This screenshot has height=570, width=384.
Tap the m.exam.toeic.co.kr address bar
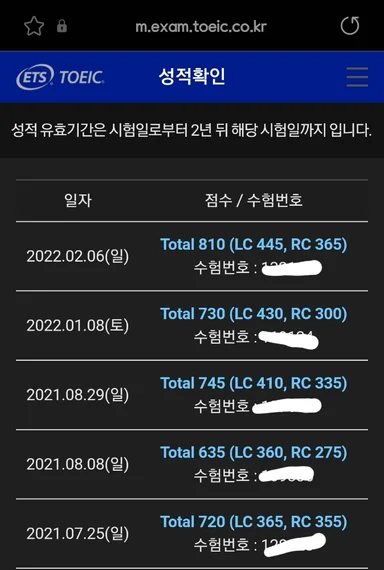(201, 27)
